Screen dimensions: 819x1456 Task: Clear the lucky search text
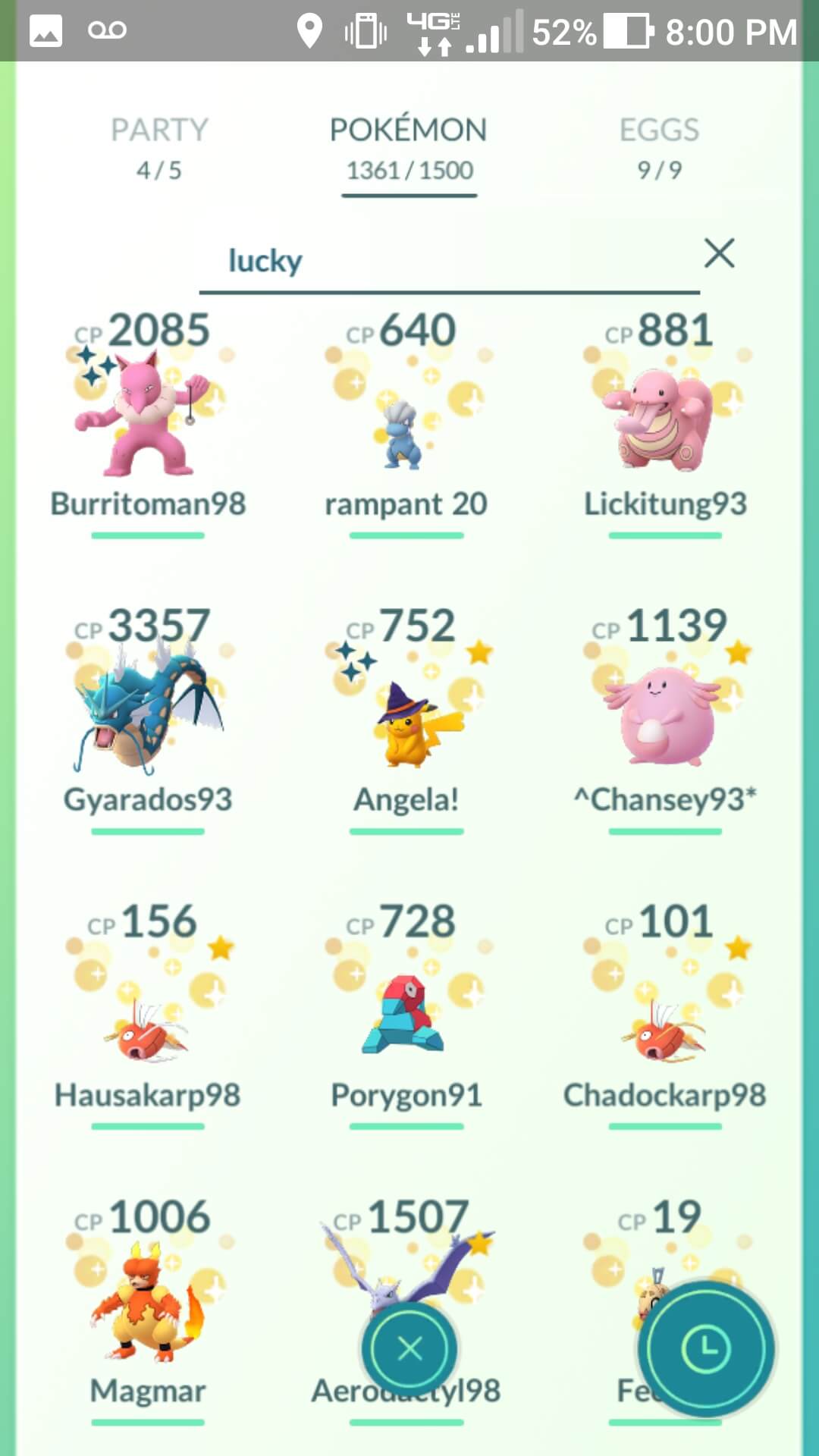click(x=719, y=253)
